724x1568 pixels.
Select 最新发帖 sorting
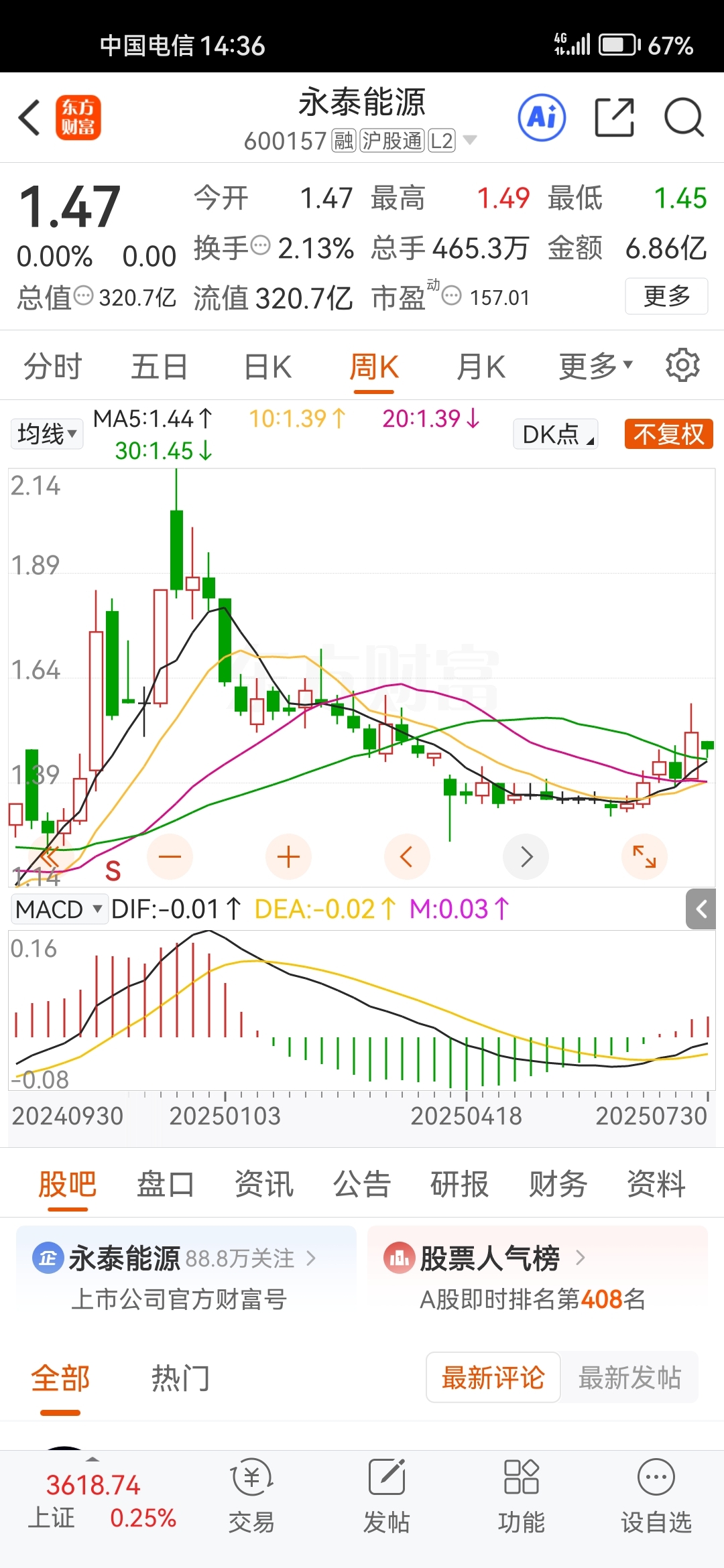tap(629, 1378)
